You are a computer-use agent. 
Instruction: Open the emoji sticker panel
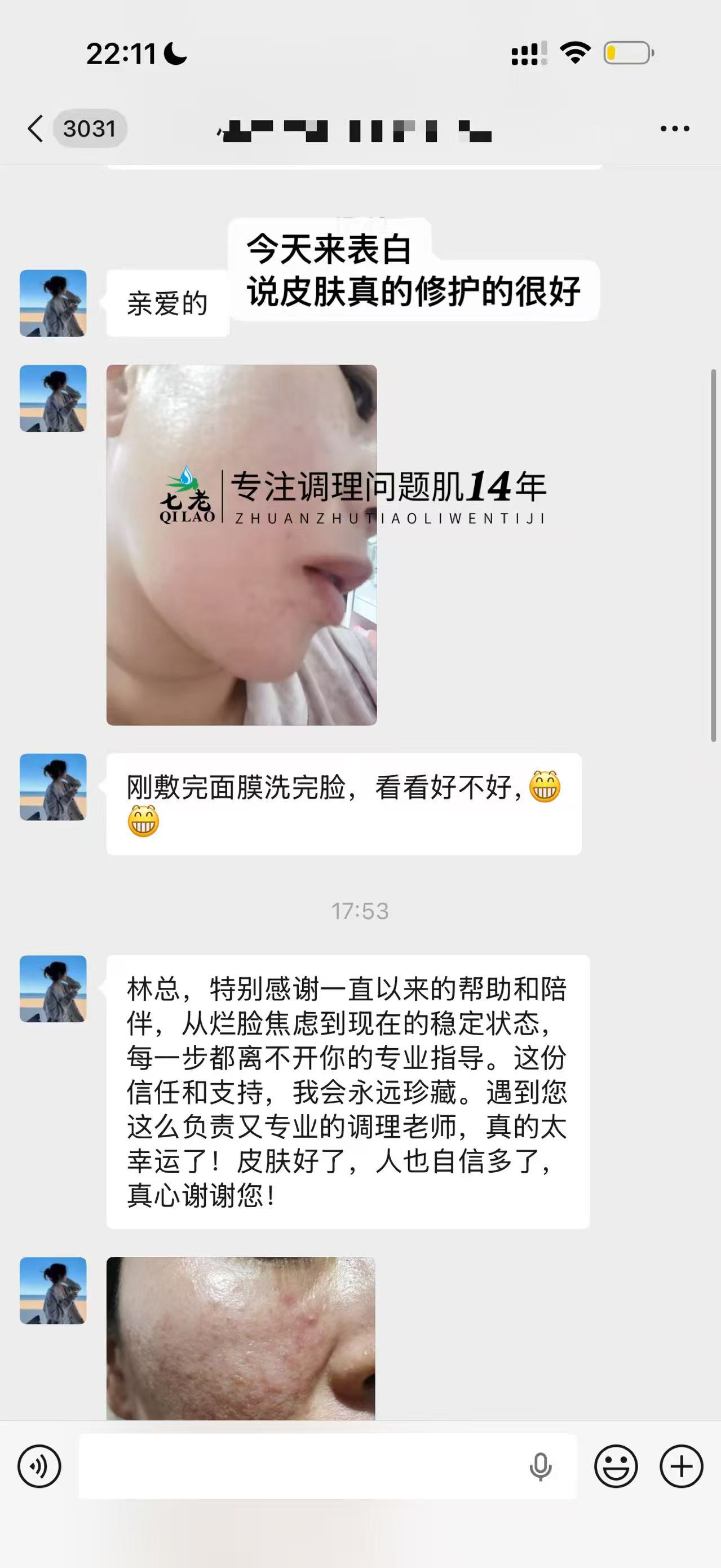(616, 1467)
